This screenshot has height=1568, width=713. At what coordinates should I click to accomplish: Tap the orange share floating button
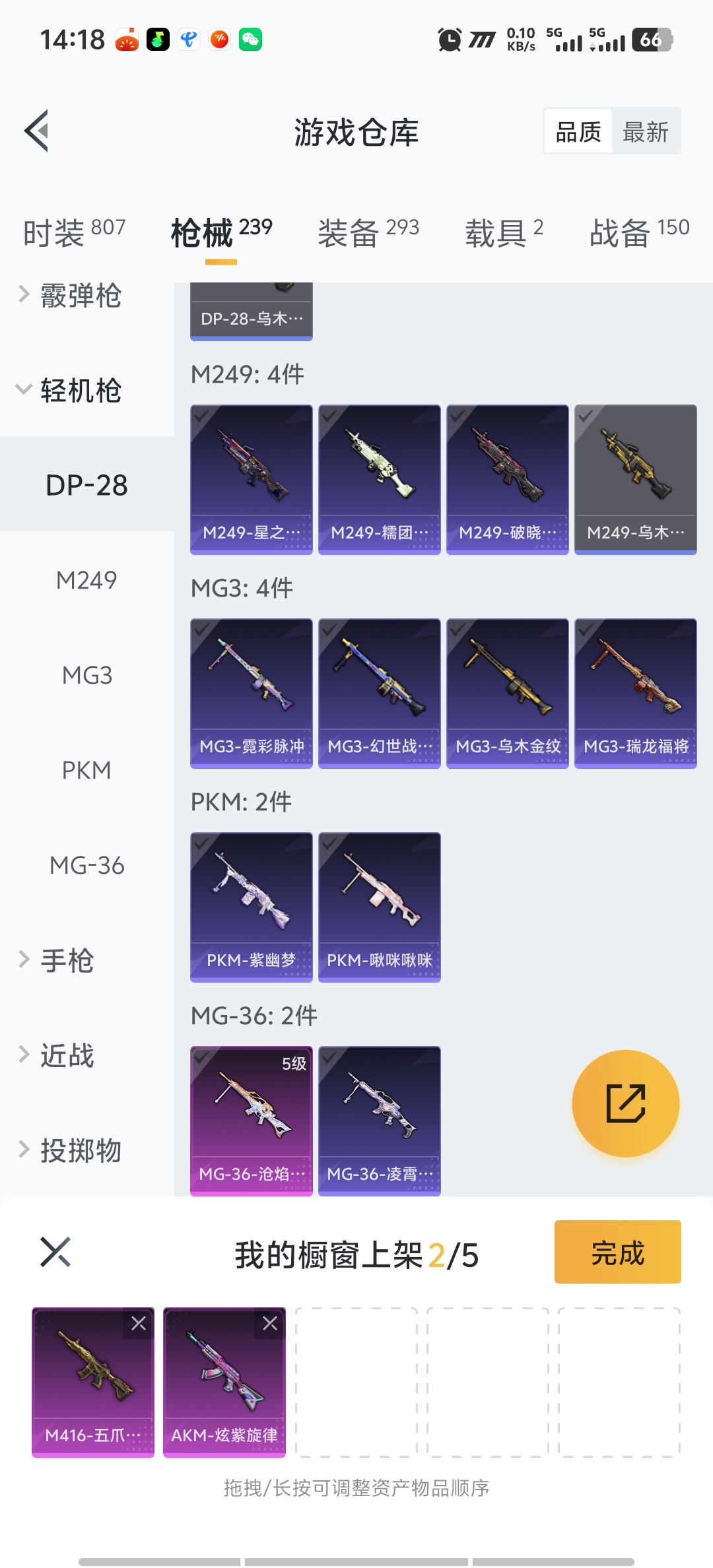click(625, 1103)
